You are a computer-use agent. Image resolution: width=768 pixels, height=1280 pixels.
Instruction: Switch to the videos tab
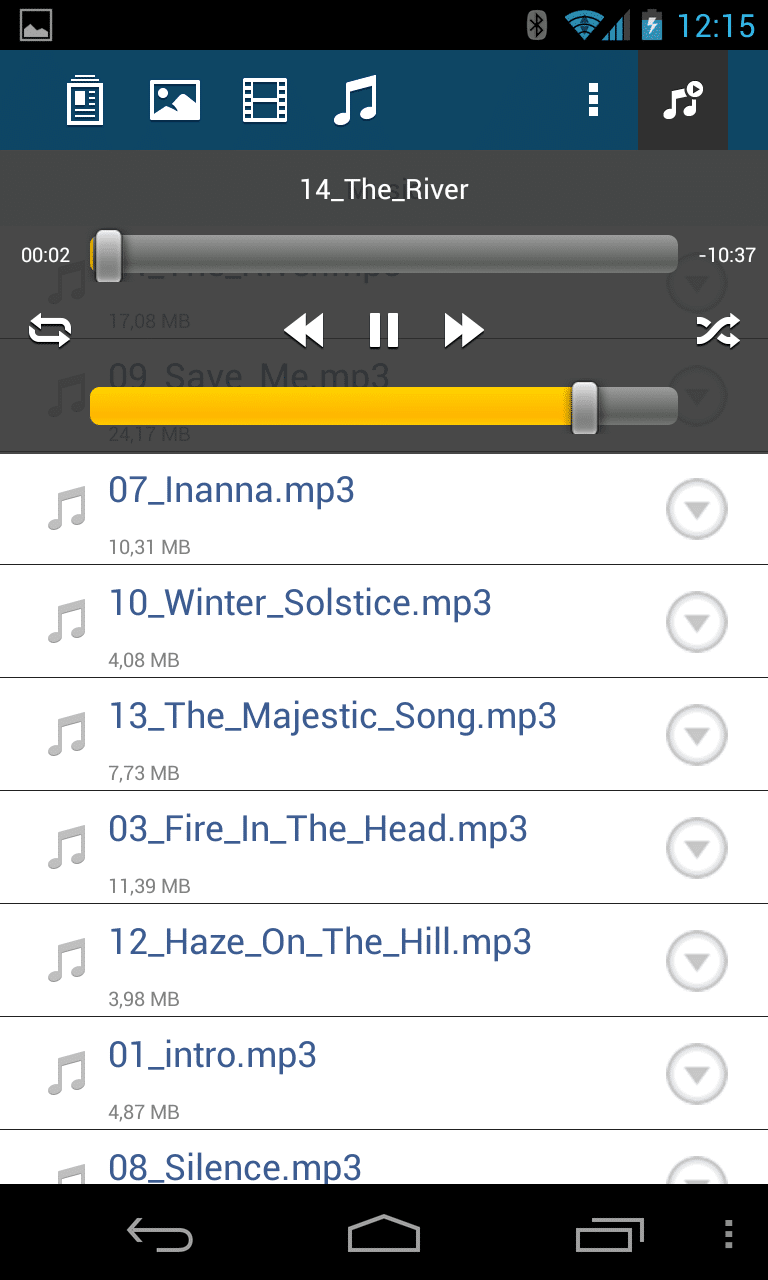tap(265, 100)
